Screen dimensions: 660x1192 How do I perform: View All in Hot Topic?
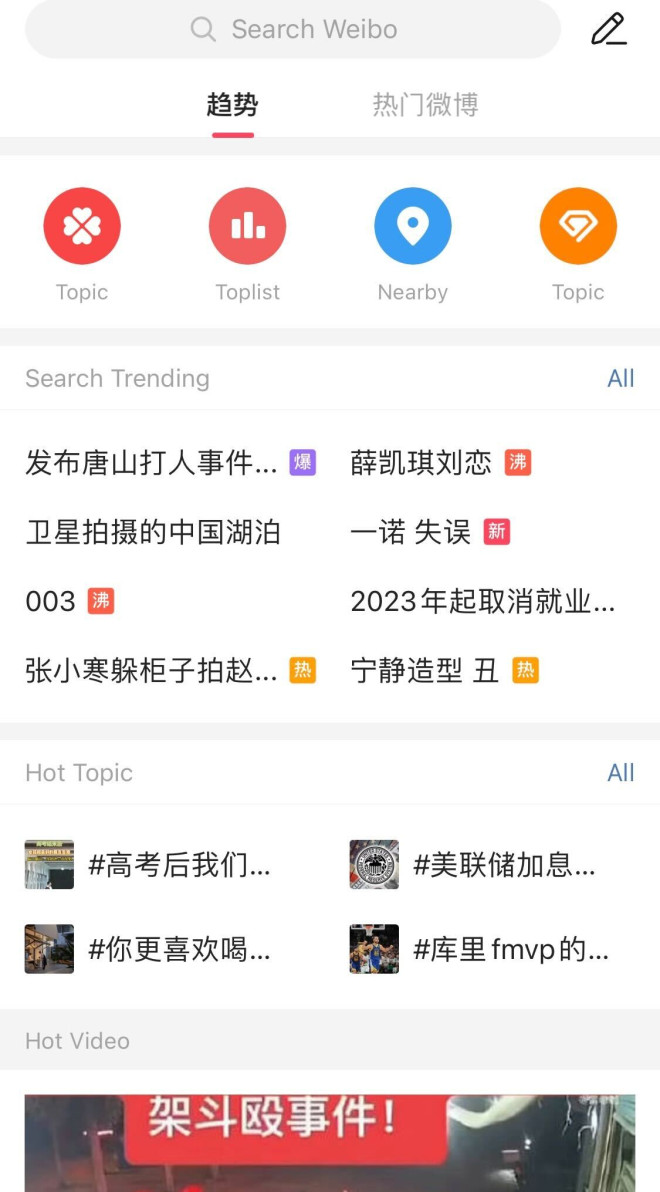point(620,772)
